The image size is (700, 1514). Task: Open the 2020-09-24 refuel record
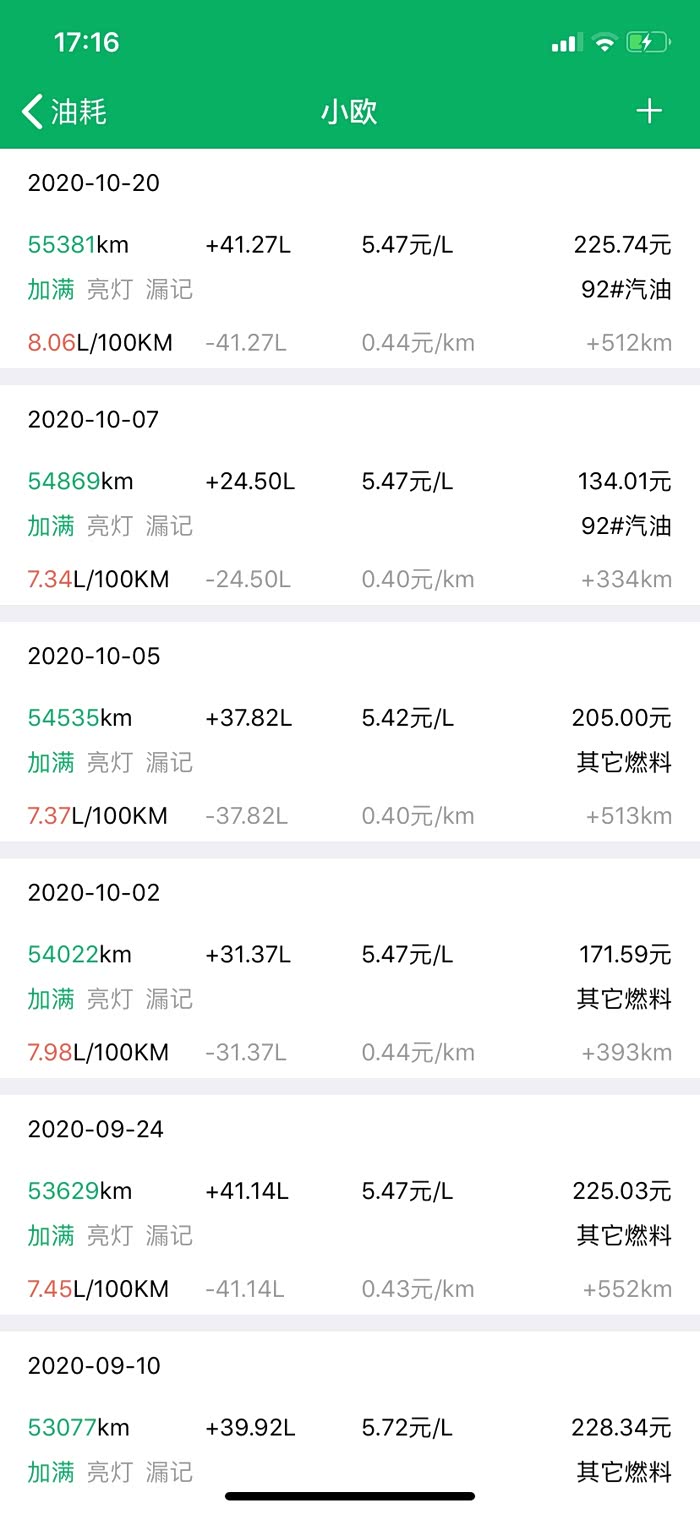[350, 1210]
